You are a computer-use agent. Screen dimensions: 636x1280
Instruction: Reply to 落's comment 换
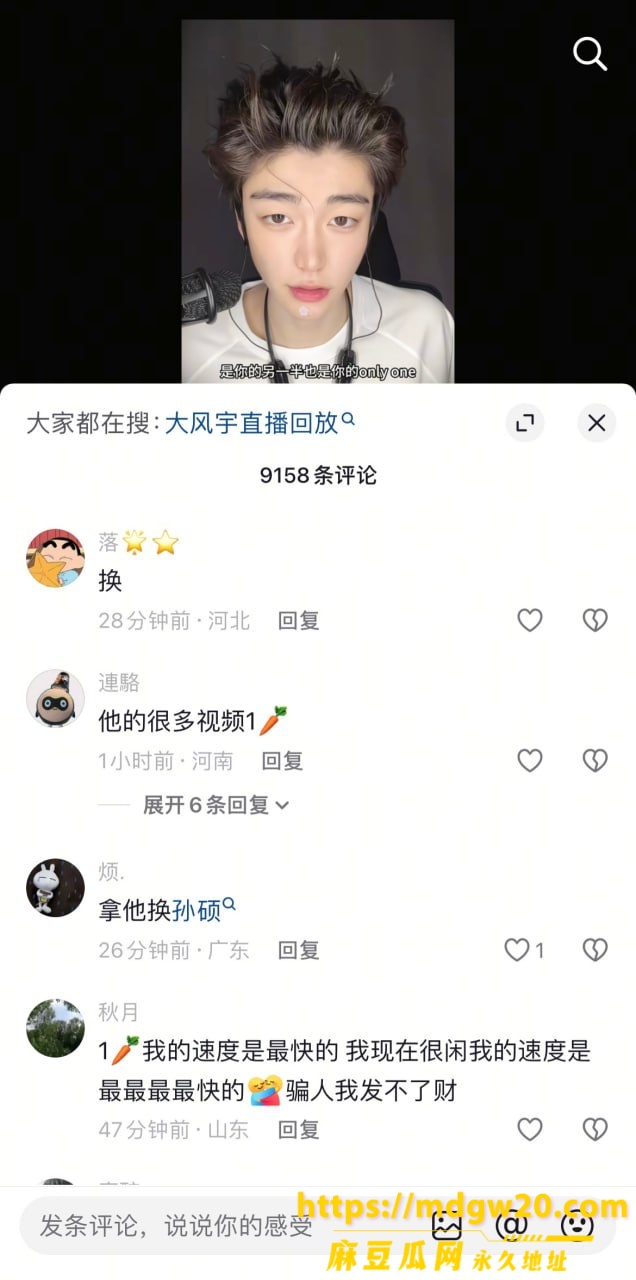(298, 620)
